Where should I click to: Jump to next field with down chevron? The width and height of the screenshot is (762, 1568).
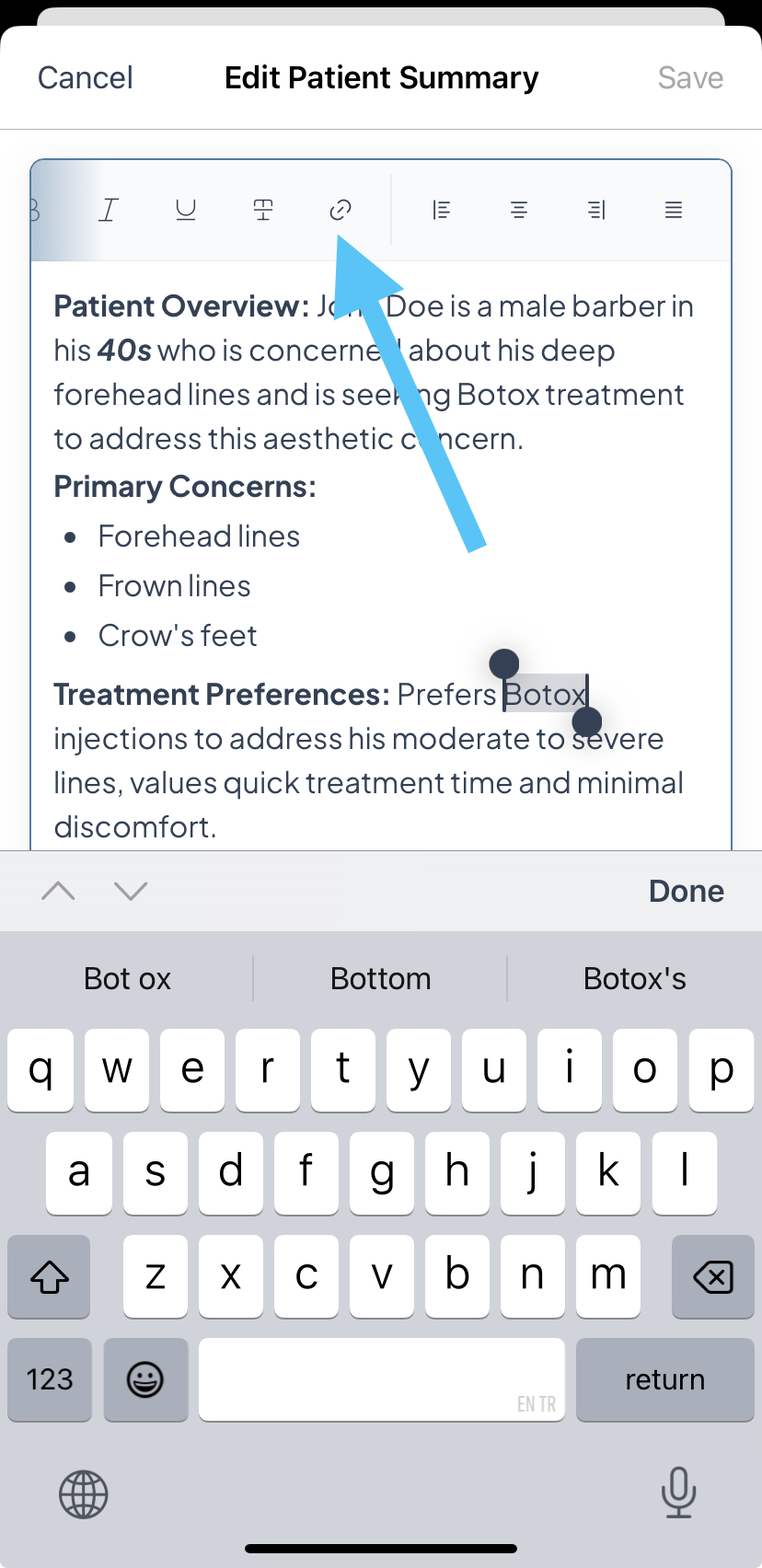131,891
